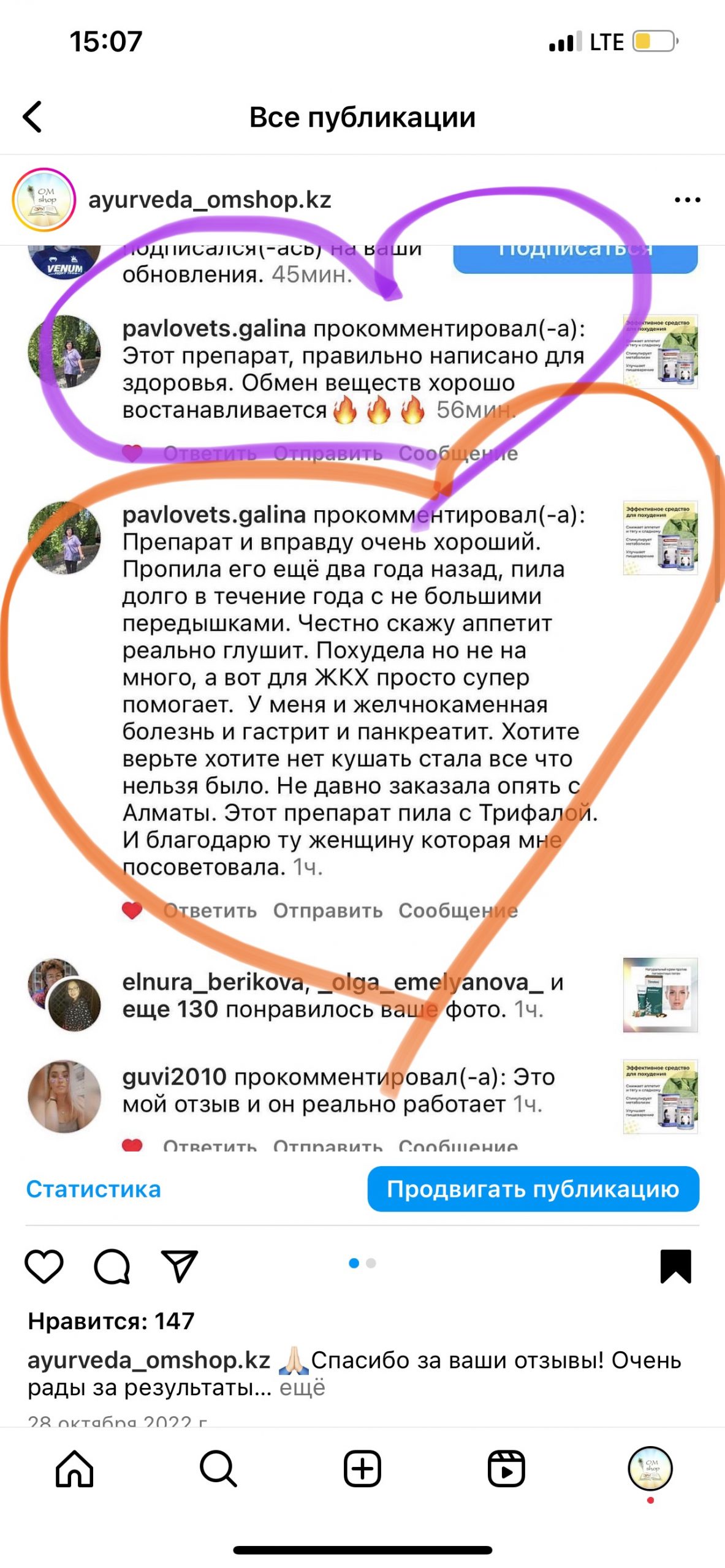Switch to the Home tab
Viewport: 725px width, 1568px height.
74,1468
